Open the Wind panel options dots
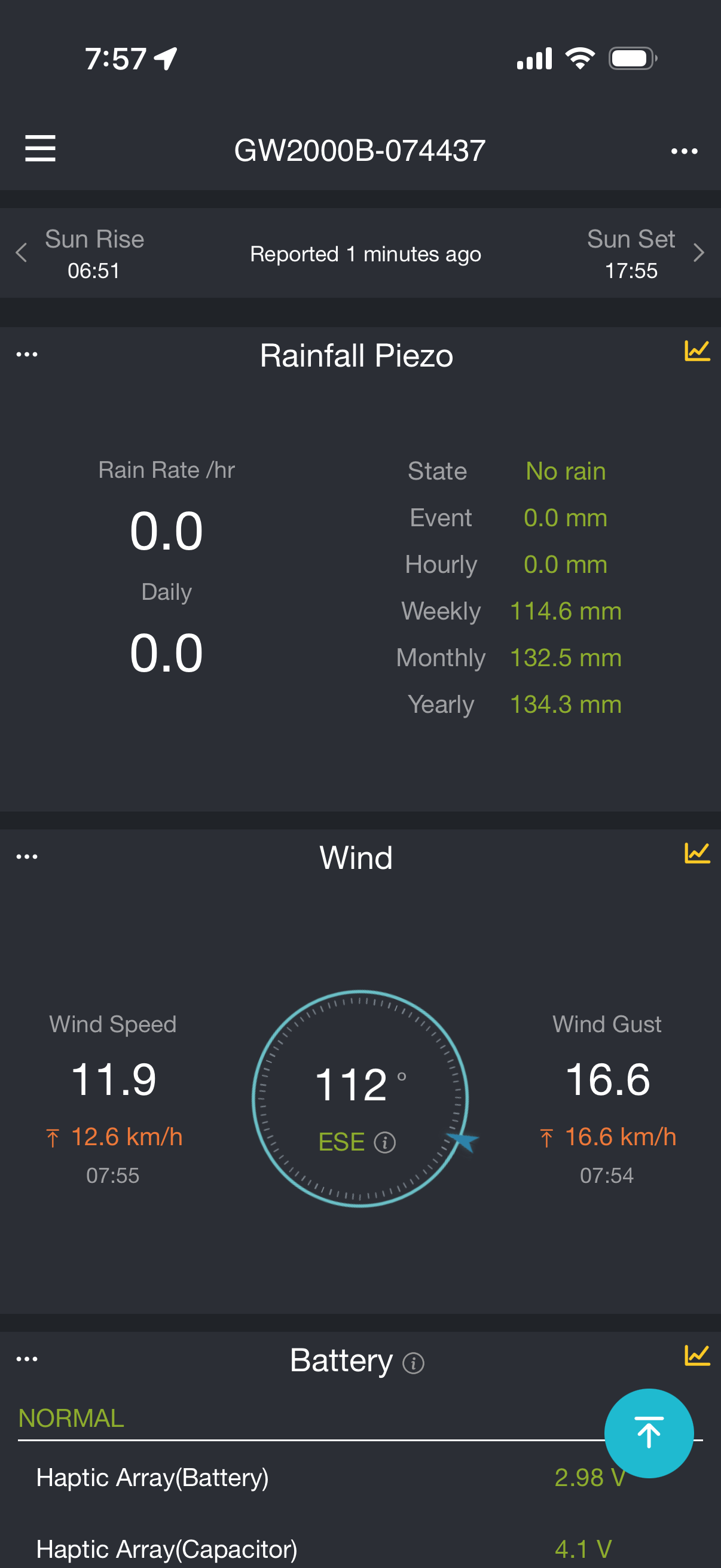Viewport: 721px width, 1568px height. pyautogui.click(x=27, y=856)
